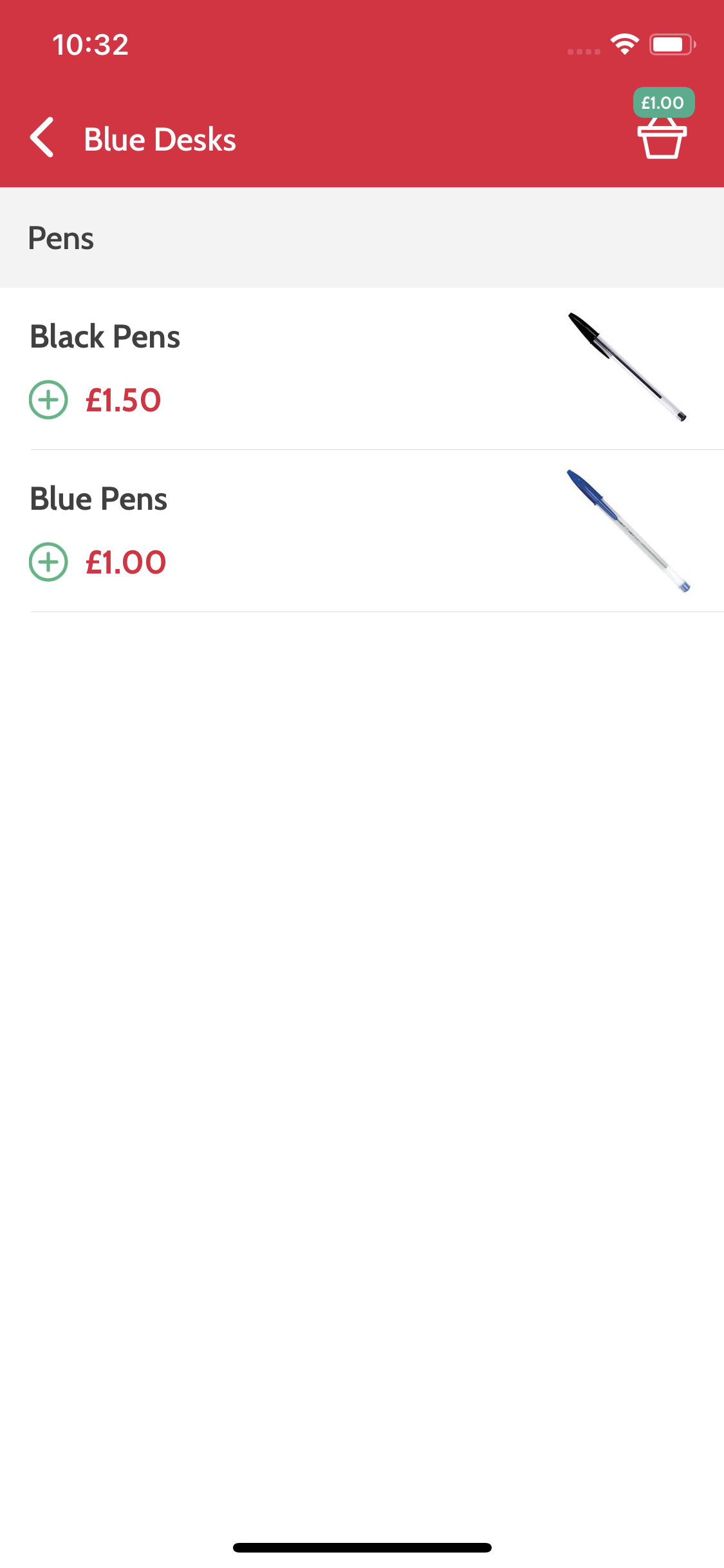Add Blue Pens to the basket
The image size is (724, 1568).
pyautogui.click(x=48, y=562)
